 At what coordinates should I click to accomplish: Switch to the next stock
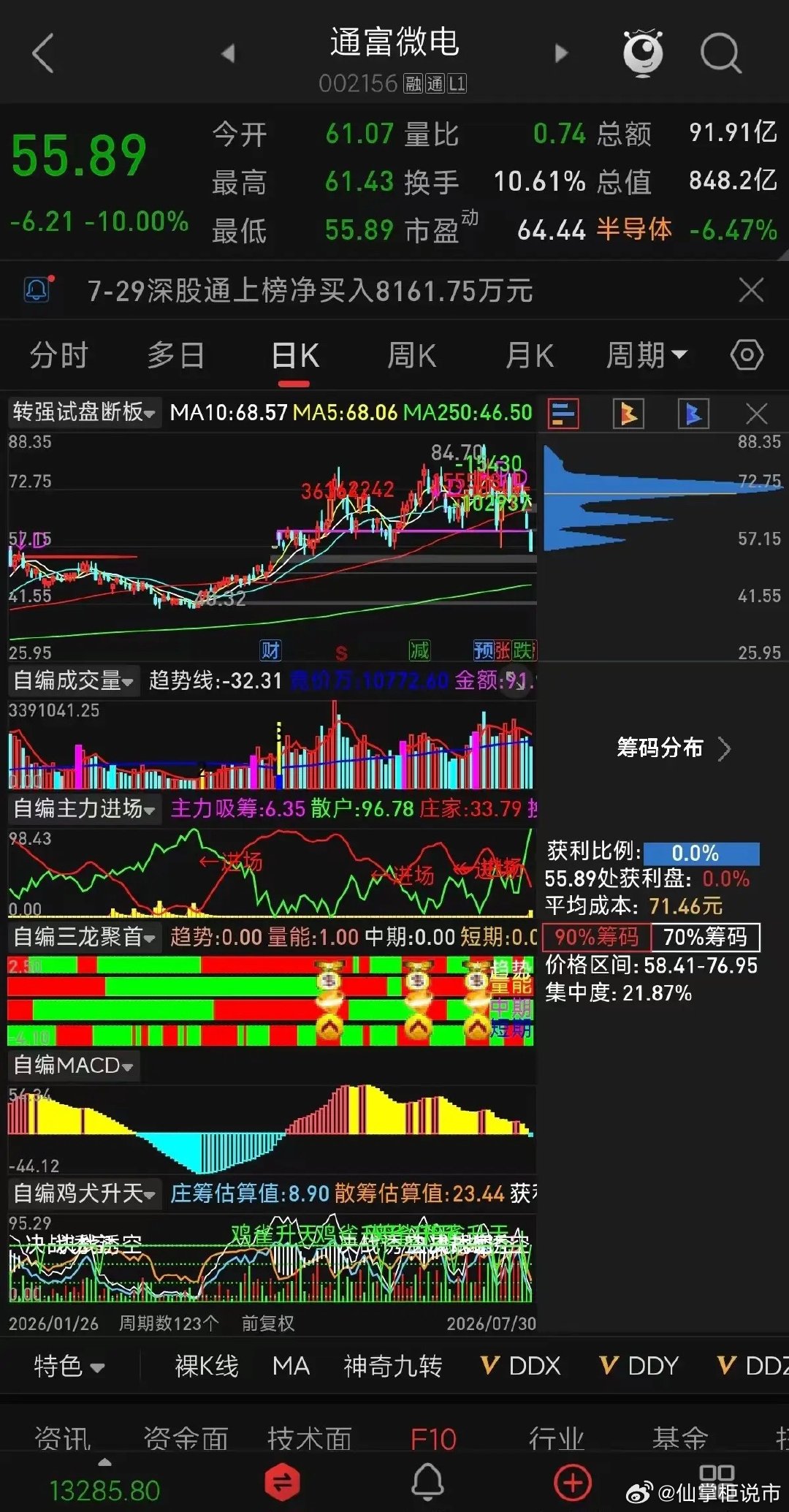click(x=561, y=53)
